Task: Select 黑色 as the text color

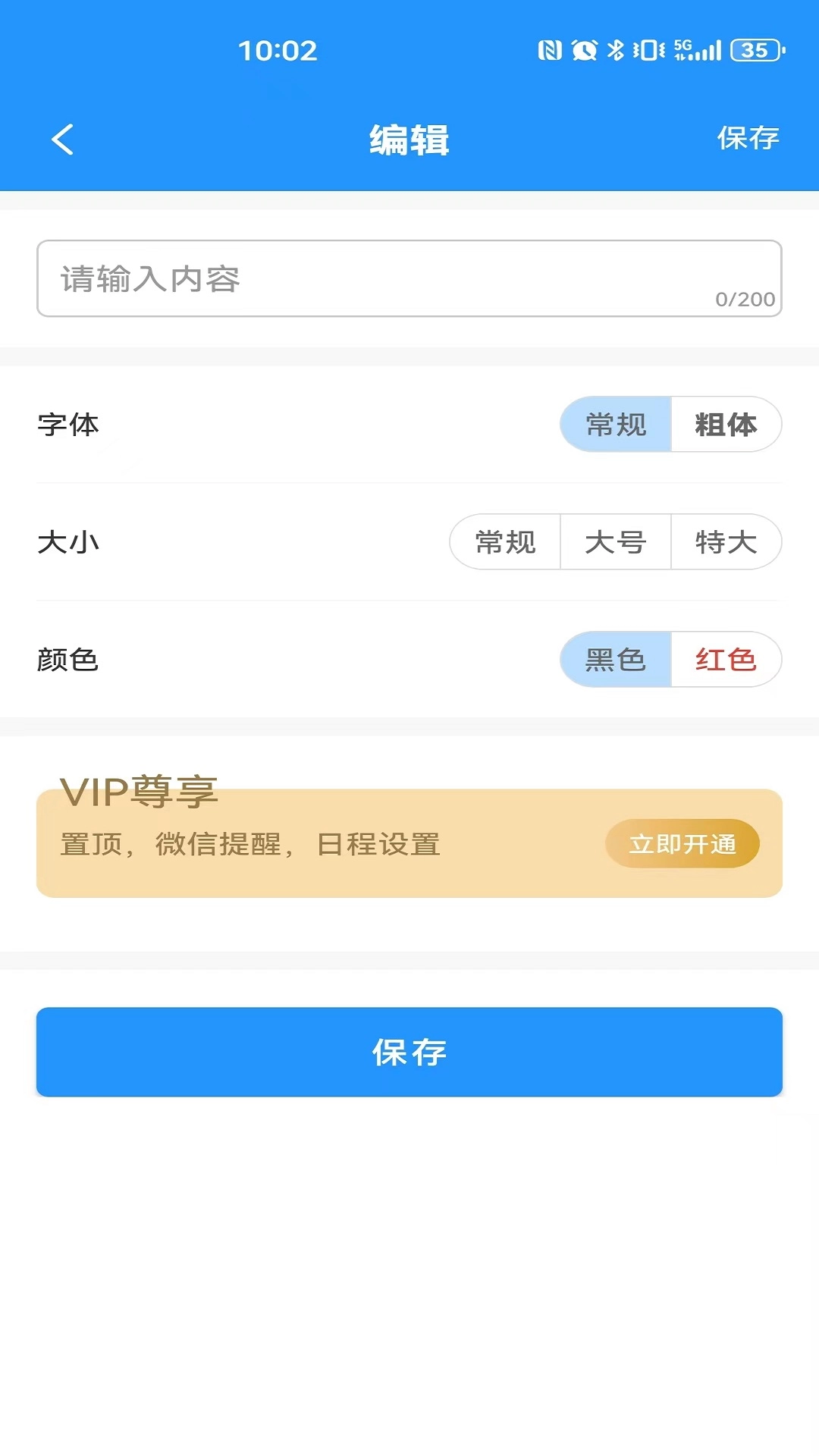Action: tap(616, 660)
